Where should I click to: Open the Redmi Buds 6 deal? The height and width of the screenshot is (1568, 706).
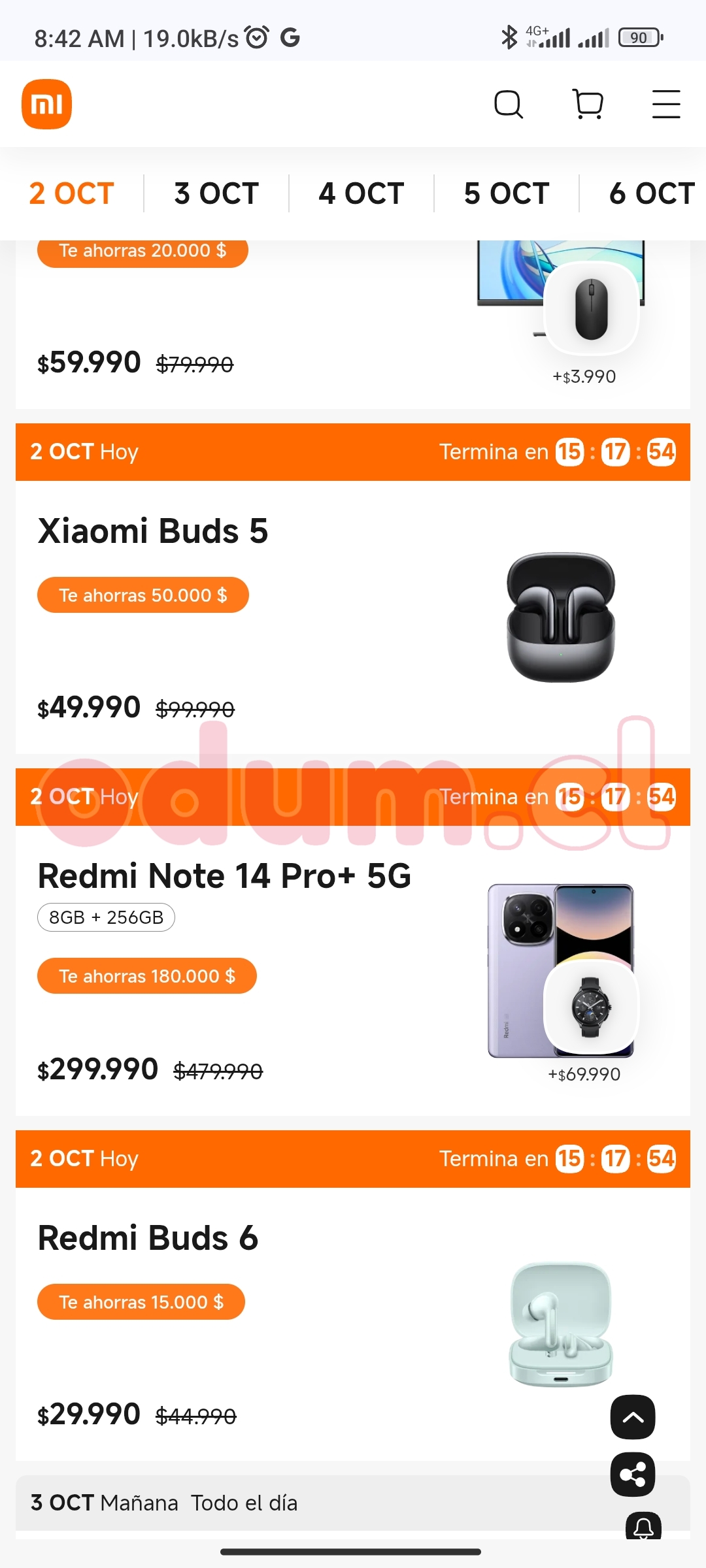coord(148,1238)
